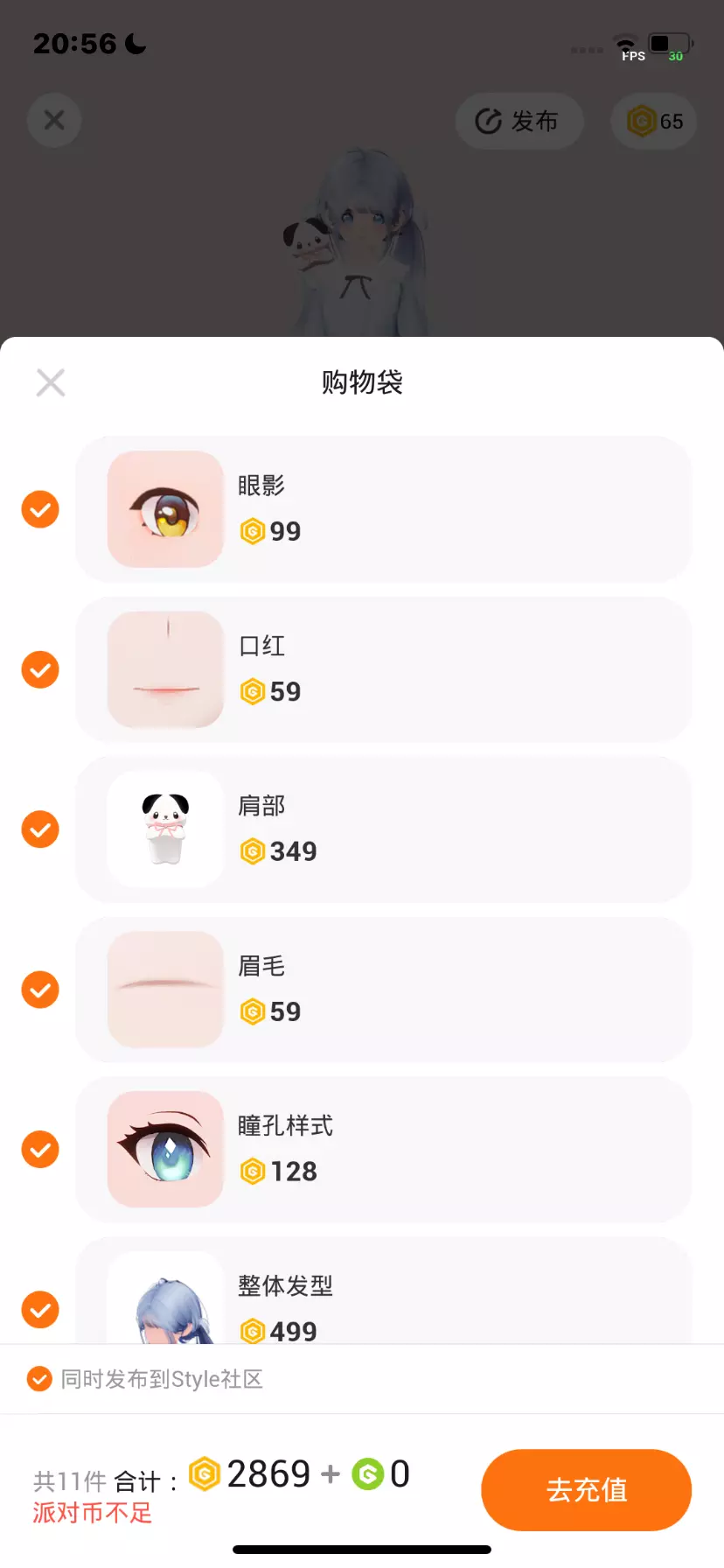Untick the 肩部 item checkbox
This screenshot has height=1568, width=724.
coord(40,829)
